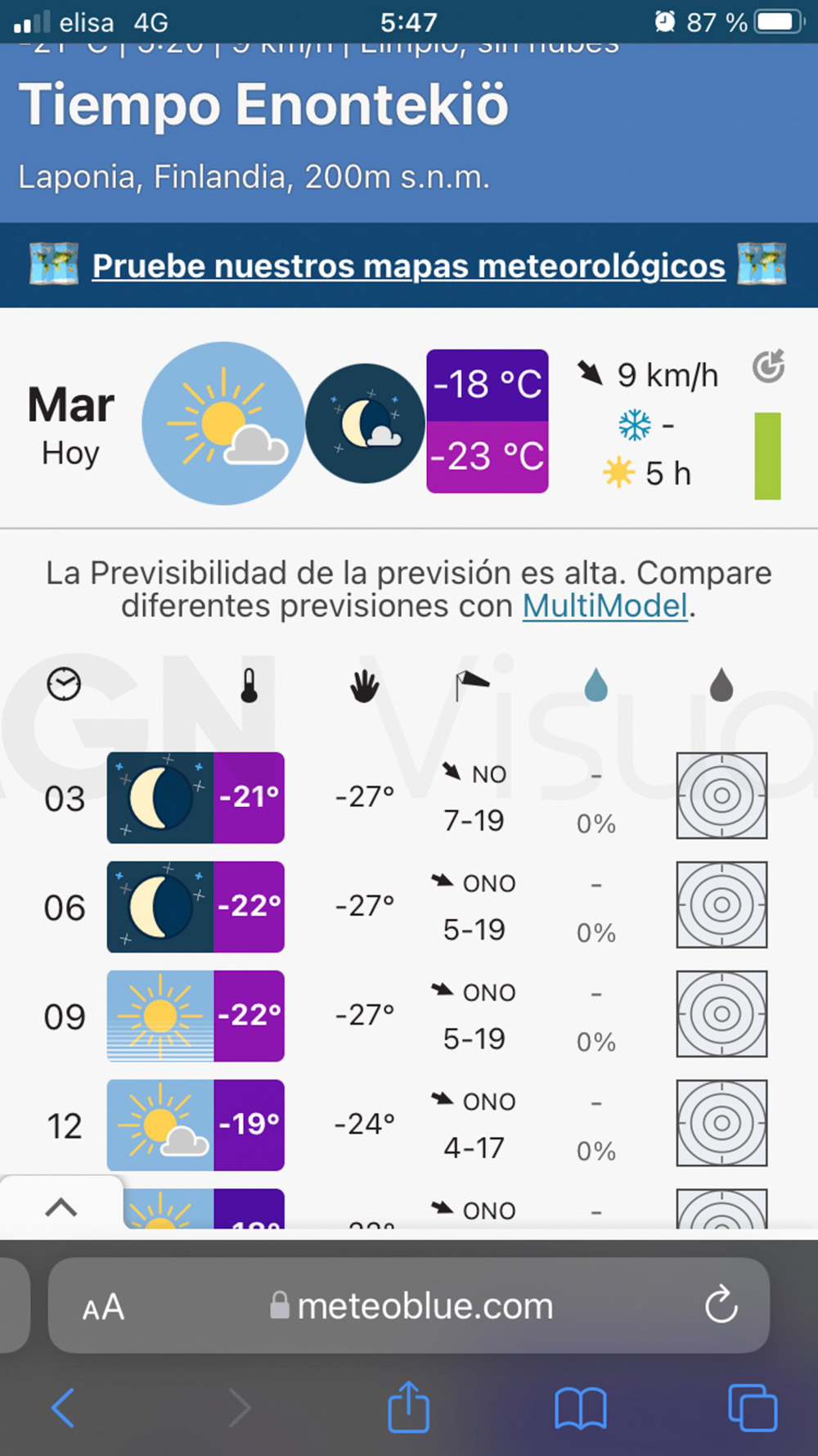Open the AA reader options in the address bar

tap(103, 1307)
